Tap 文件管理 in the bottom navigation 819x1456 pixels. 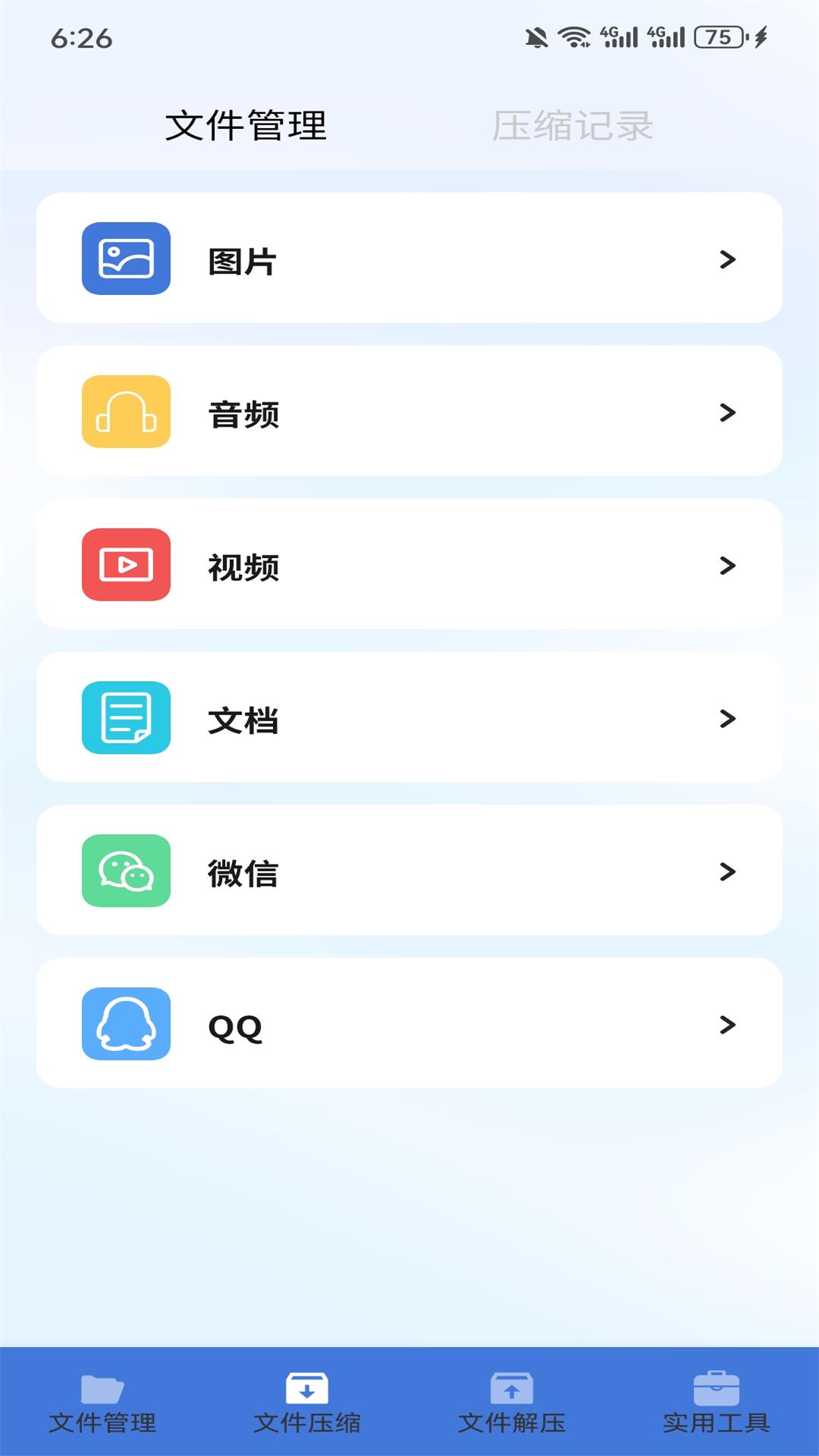pyautogui.click(x=102, y=1403)
